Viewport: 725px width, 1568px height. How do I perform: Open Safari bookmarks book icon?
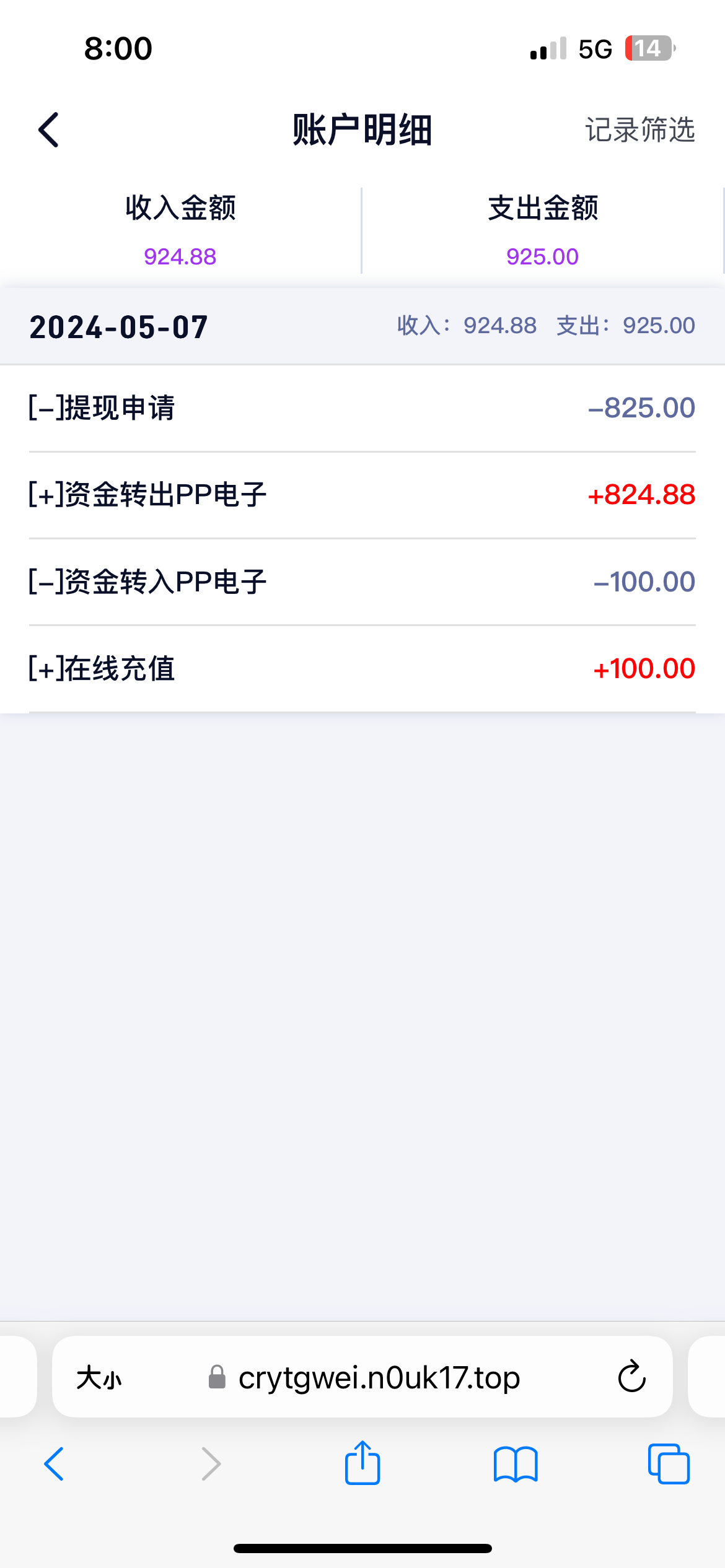coord(516,1465)
